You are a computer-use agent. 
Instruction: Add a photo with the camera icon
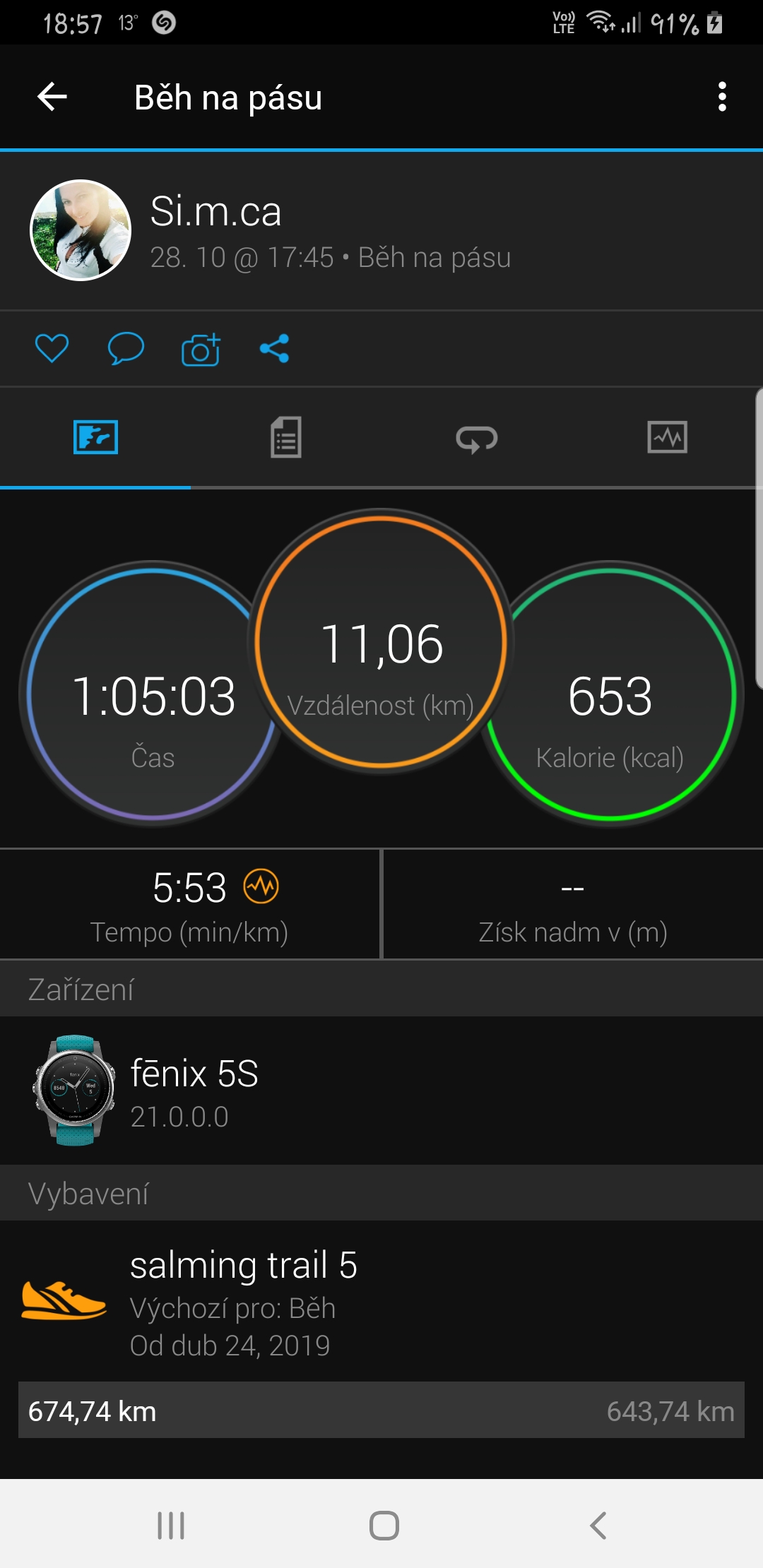pos(201,349)
